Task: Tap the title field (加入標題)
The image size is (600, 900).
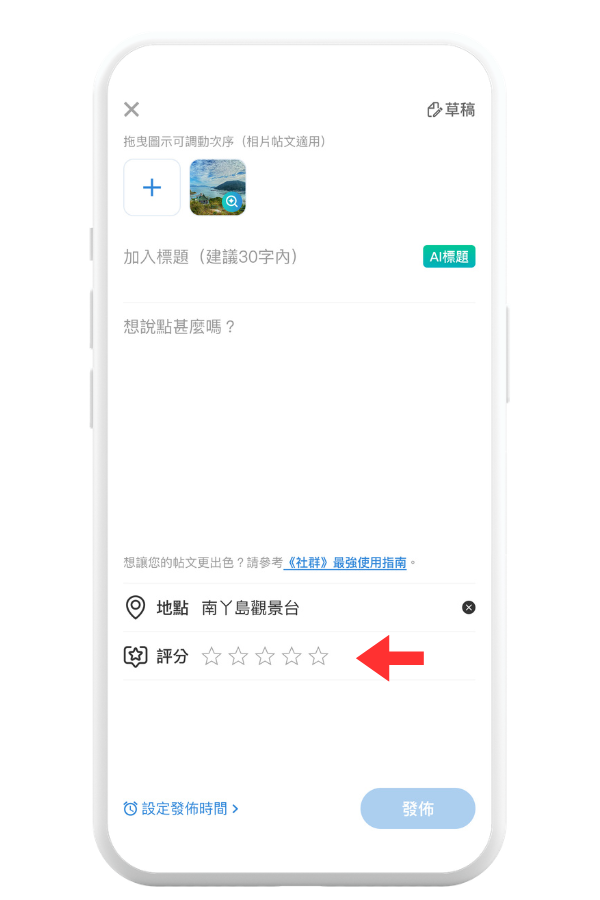Action: 260,257
